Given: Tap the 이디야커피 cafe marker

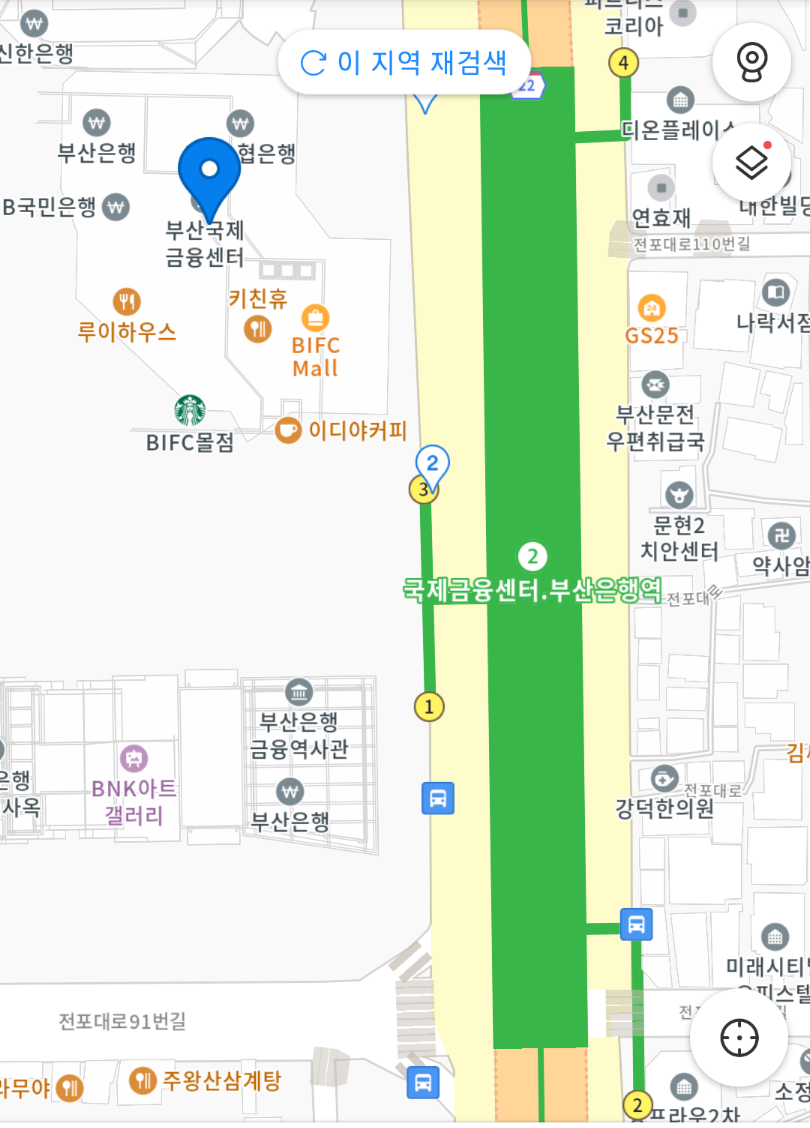Looking at the screenshot, I should pos(289,431).
